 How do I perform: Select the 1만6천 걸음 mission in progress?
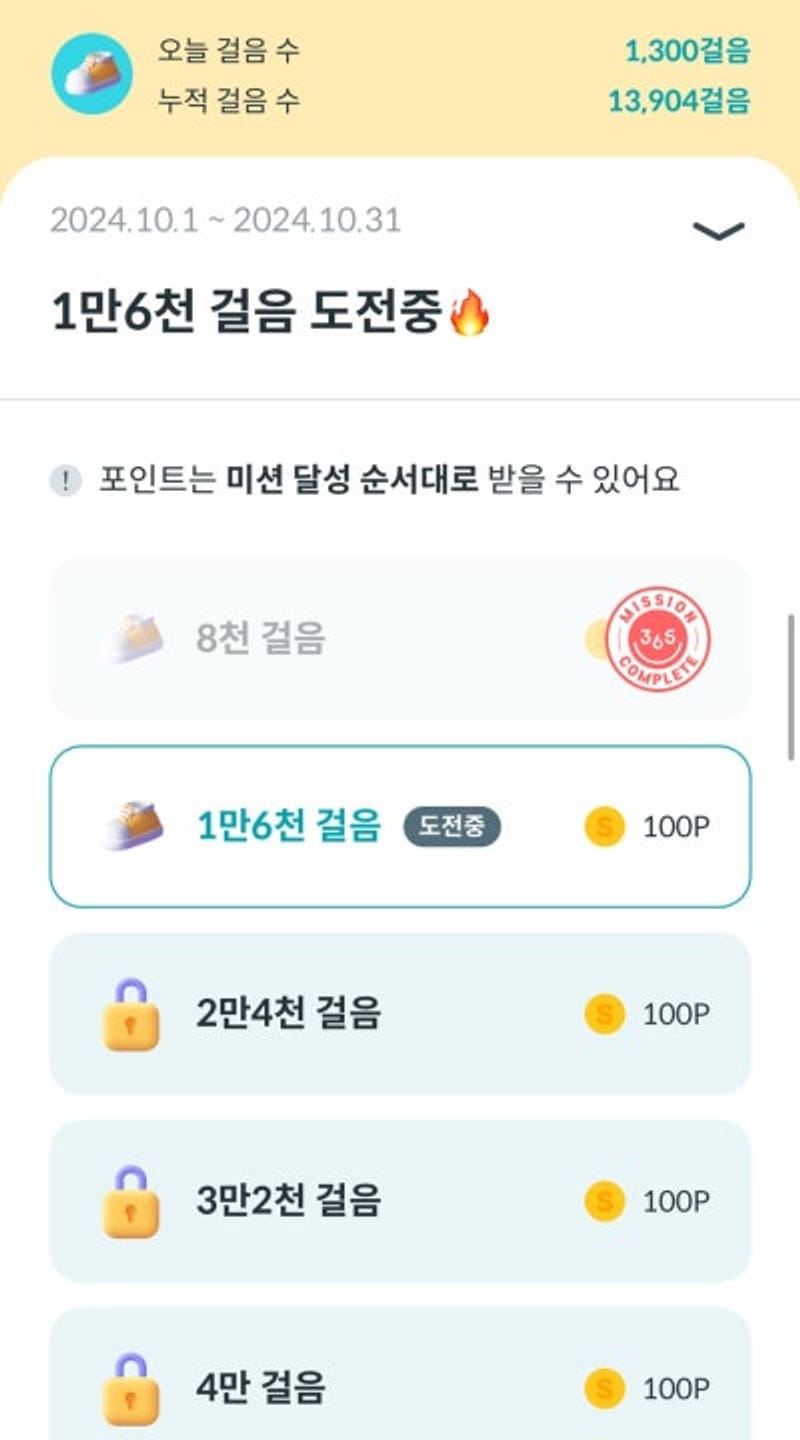(x=400, y=827)
